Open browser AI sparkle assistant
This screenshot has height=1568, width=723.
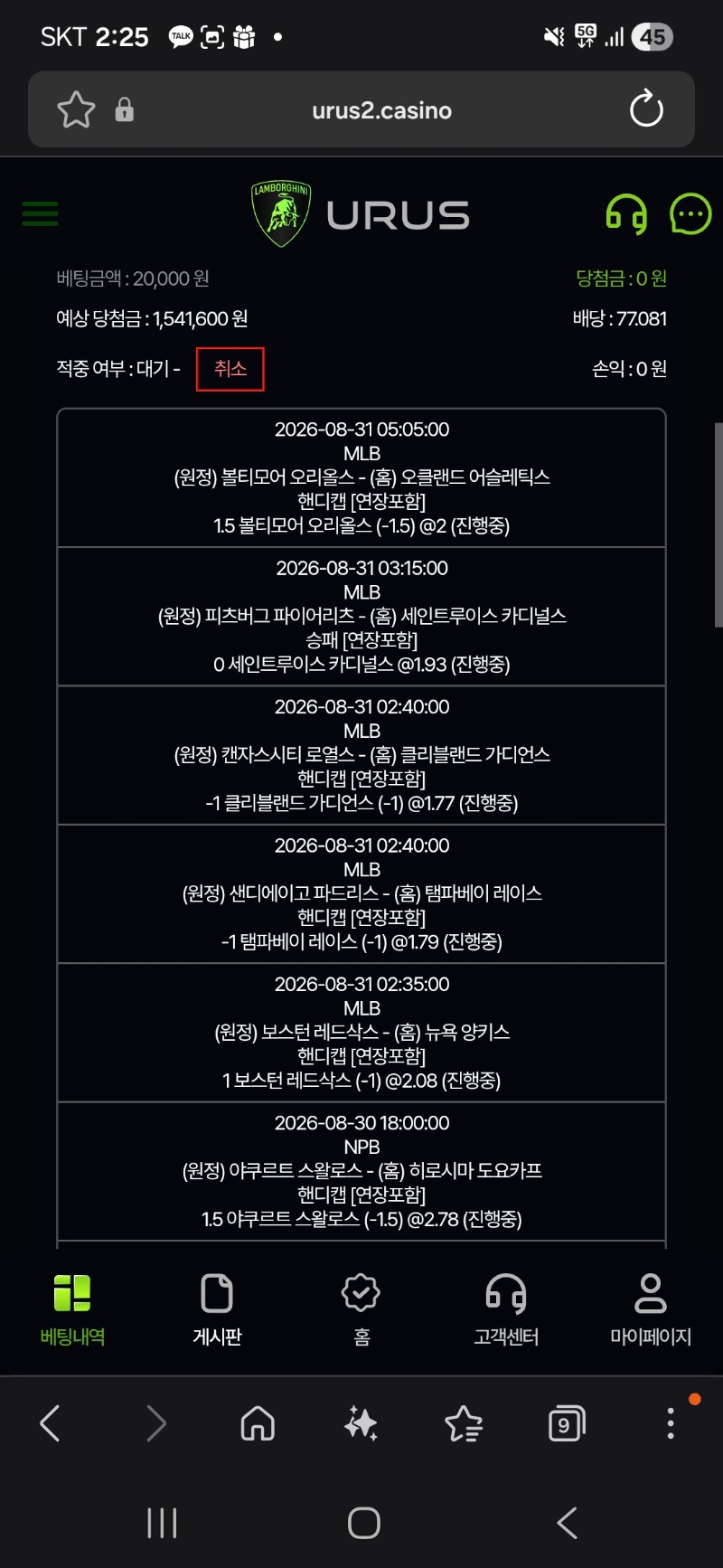coord(361,1423)
